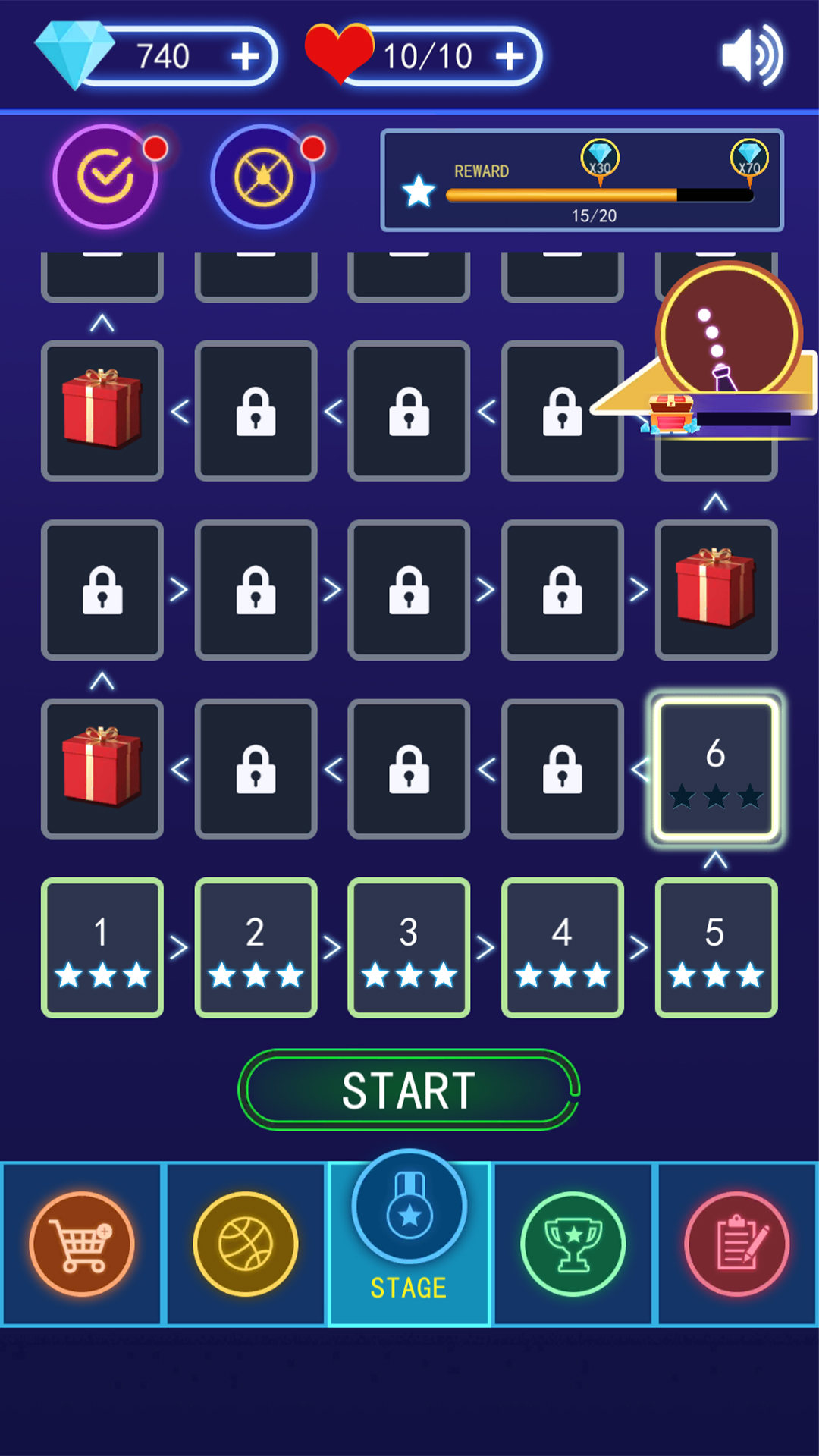This screenshot has height=1456, width=819.
Task: Select stage 5
Action: click(x=716, y=948)
